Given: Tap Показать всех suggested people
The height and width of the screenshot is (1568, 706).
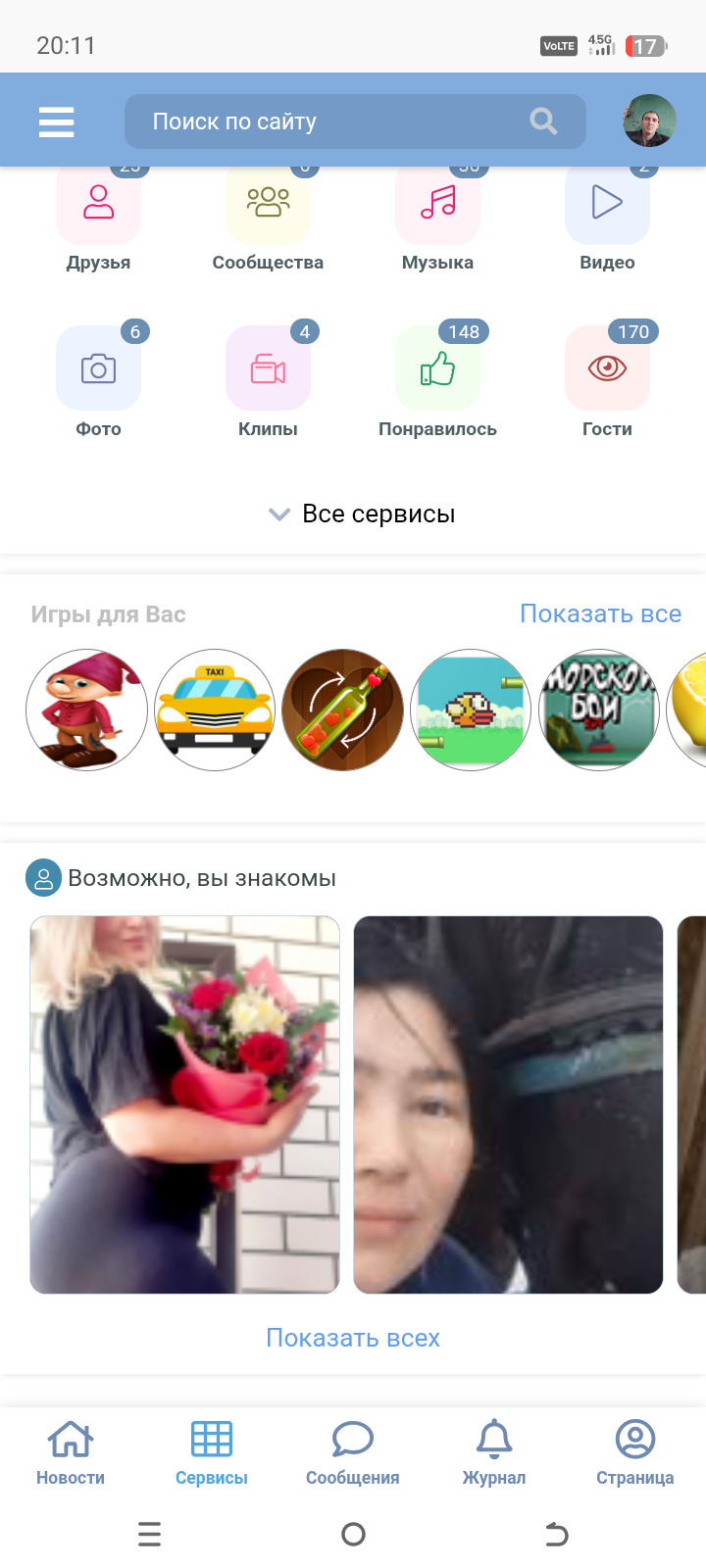Looking at the screenshot, I should pos(353,1338).
